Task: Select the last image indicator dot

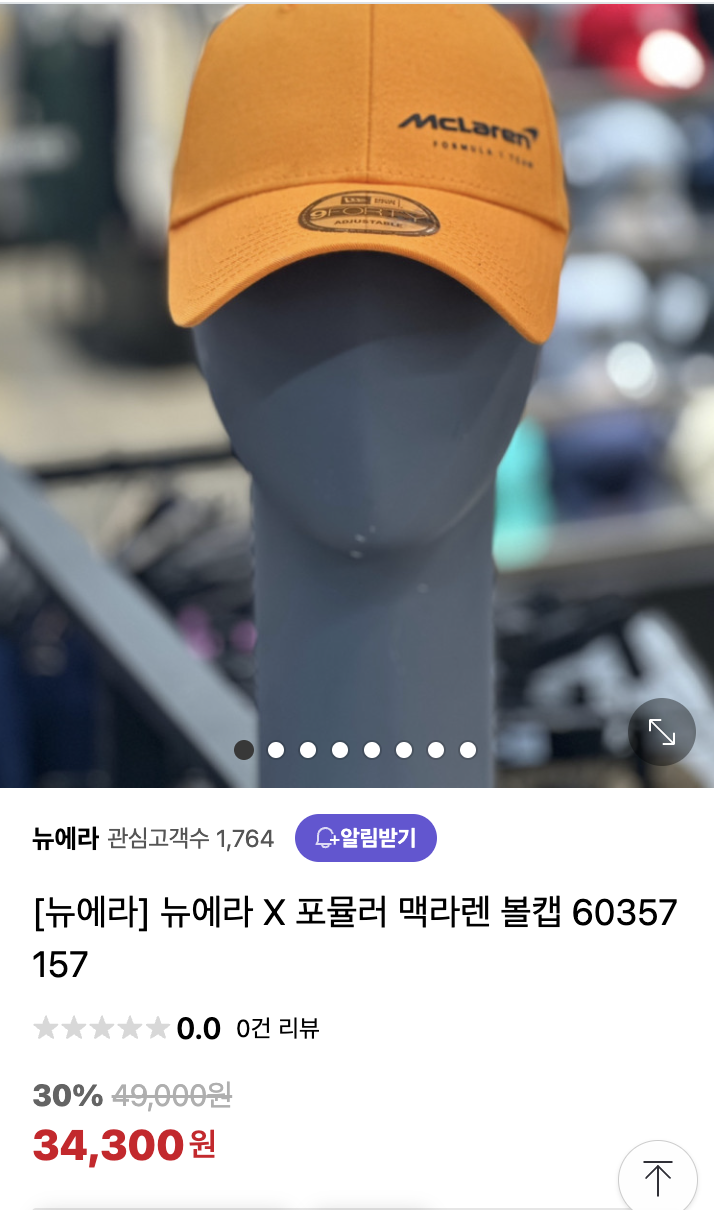Action: pyautogui.click(x=468, y=750)
